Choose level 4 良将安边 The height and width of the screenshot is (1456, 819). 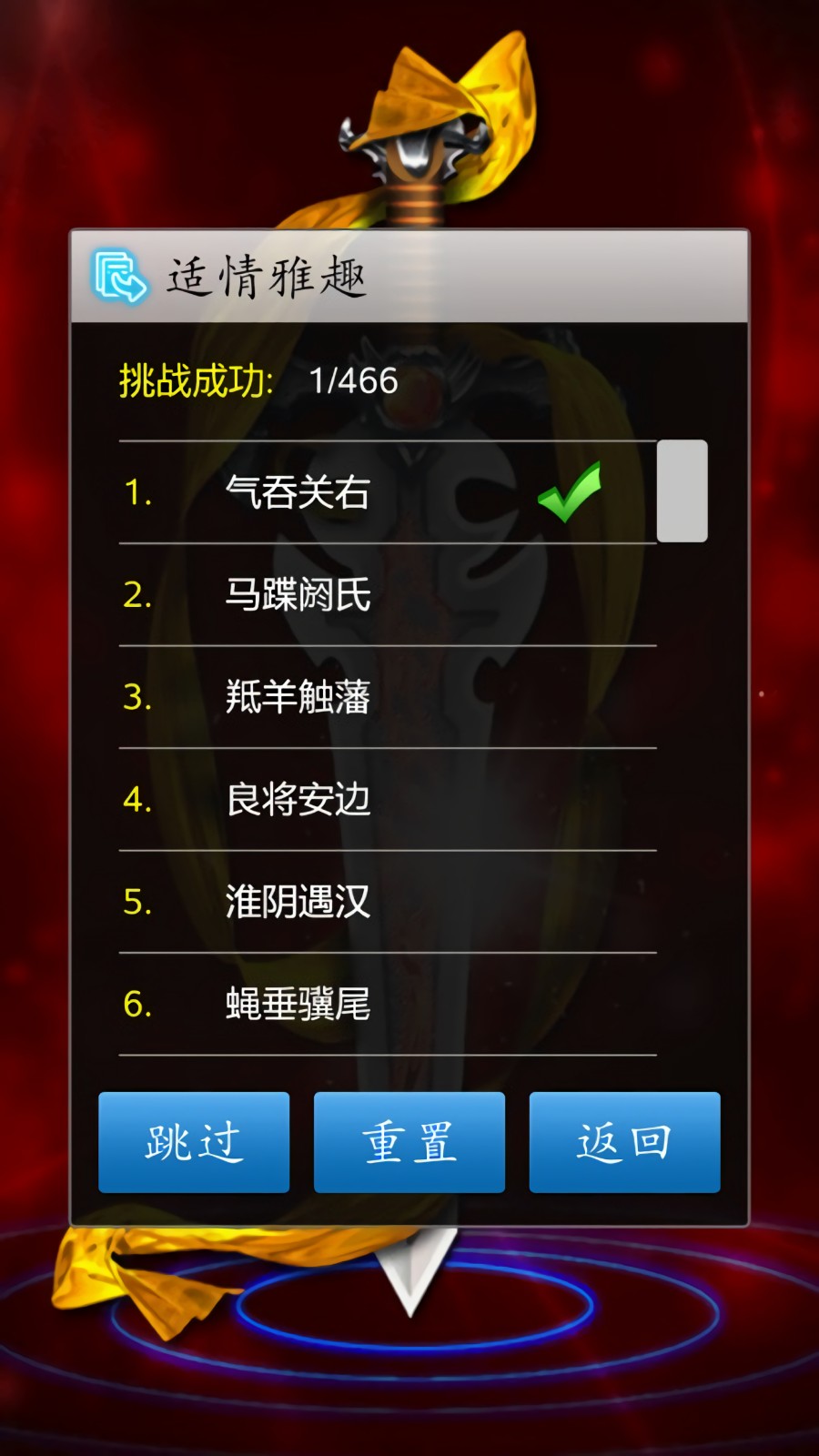(x=298, y=800)
